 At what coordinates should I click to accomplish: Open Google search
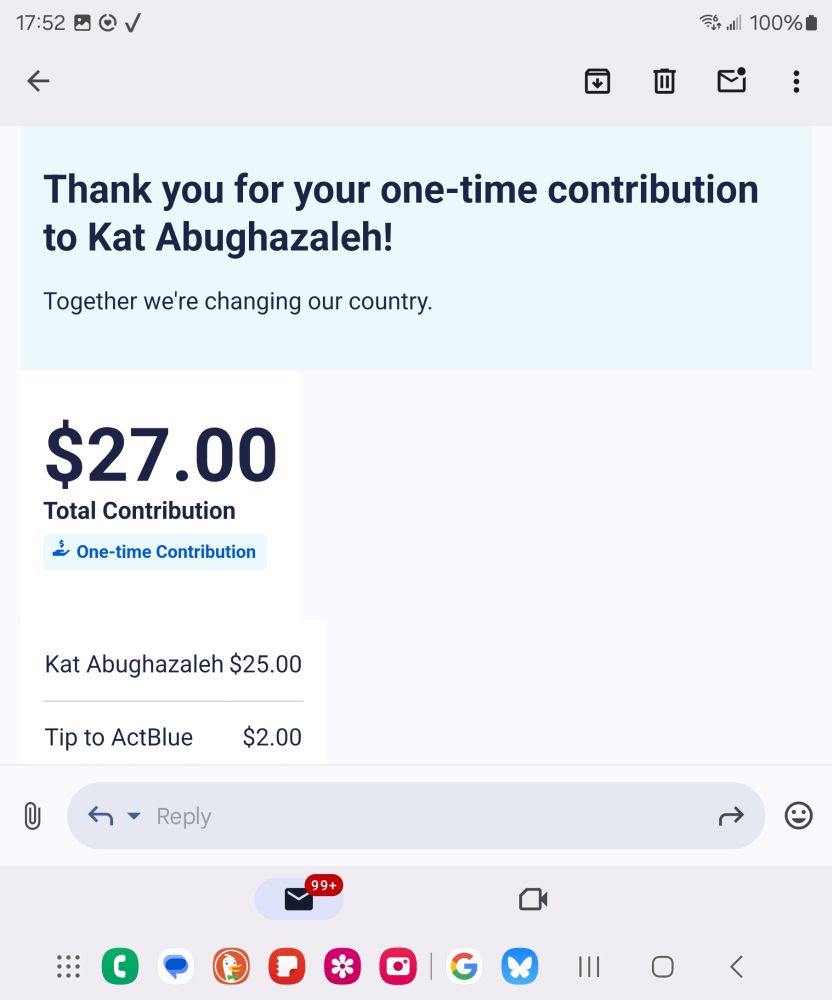pos(463,967)
